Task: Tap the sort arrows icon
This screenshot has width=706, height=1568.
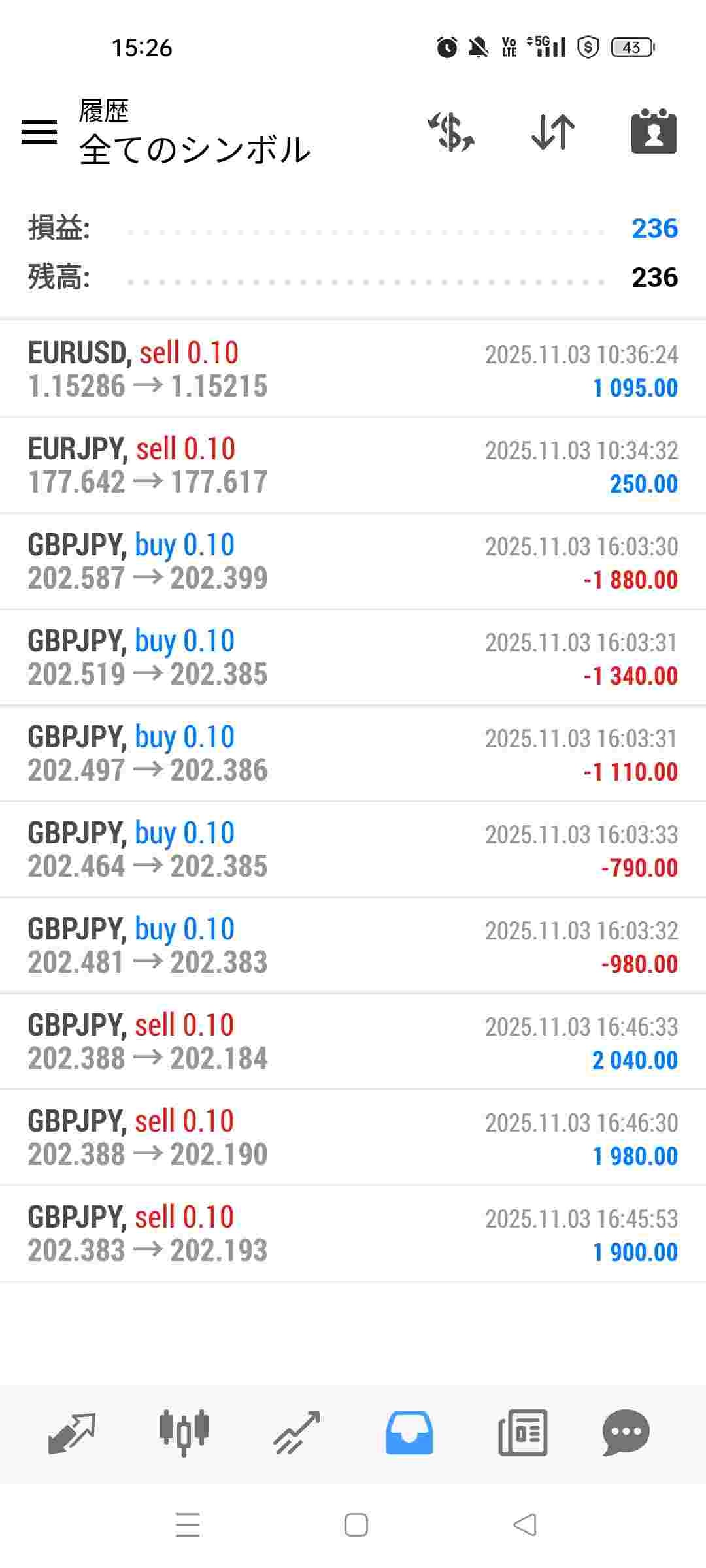Action: coord(553,133)
